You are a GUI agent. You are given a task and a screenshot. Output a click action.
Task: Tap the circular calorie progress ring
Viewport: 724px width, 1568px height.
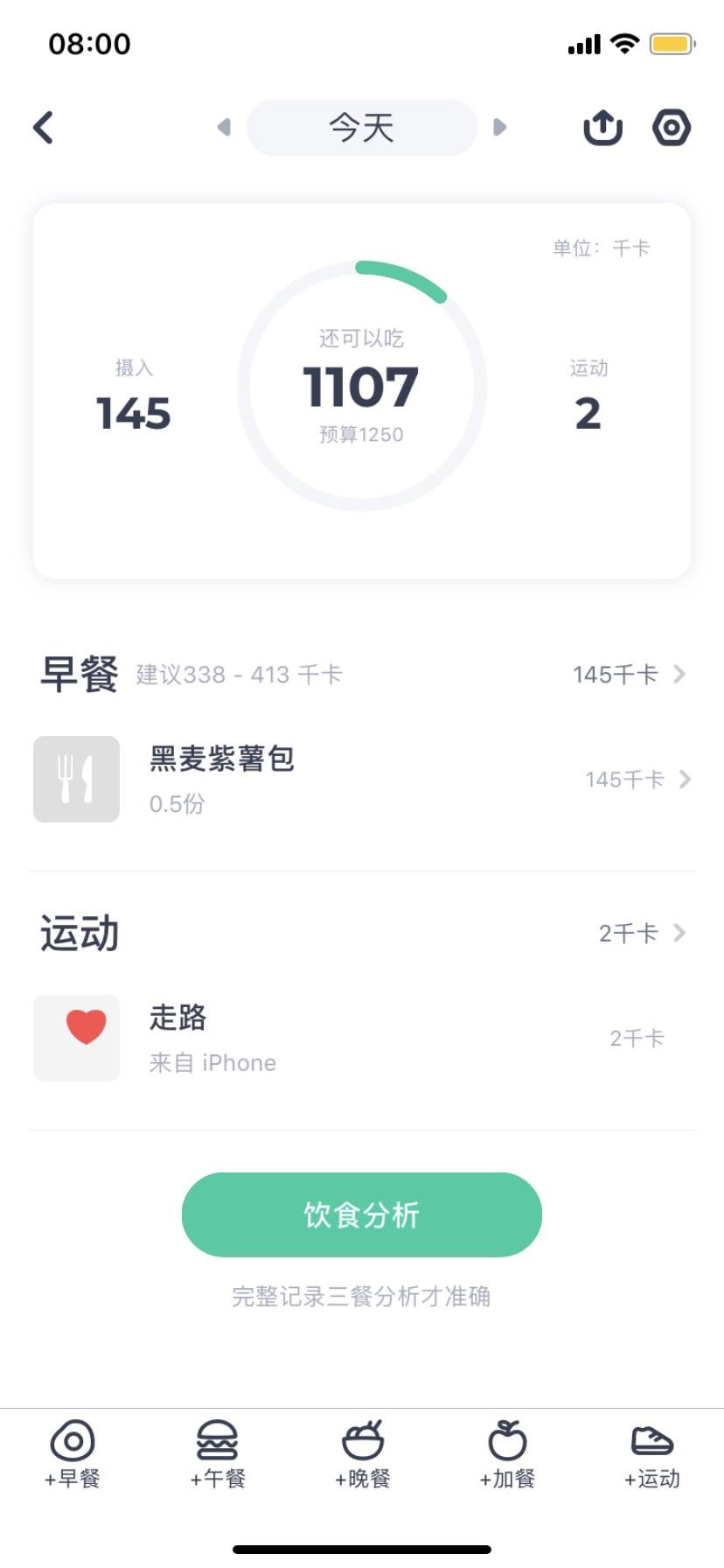point(362,385)
